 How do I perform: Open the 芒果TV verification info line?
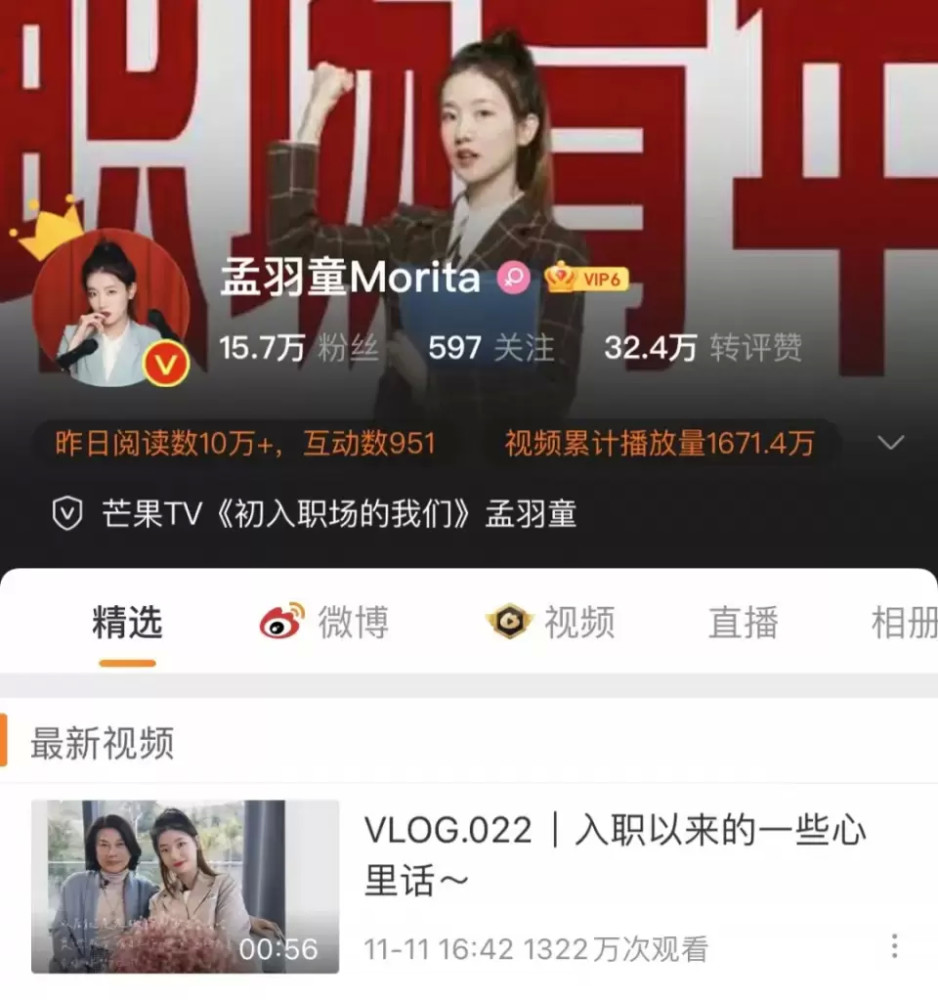point(315,514)
